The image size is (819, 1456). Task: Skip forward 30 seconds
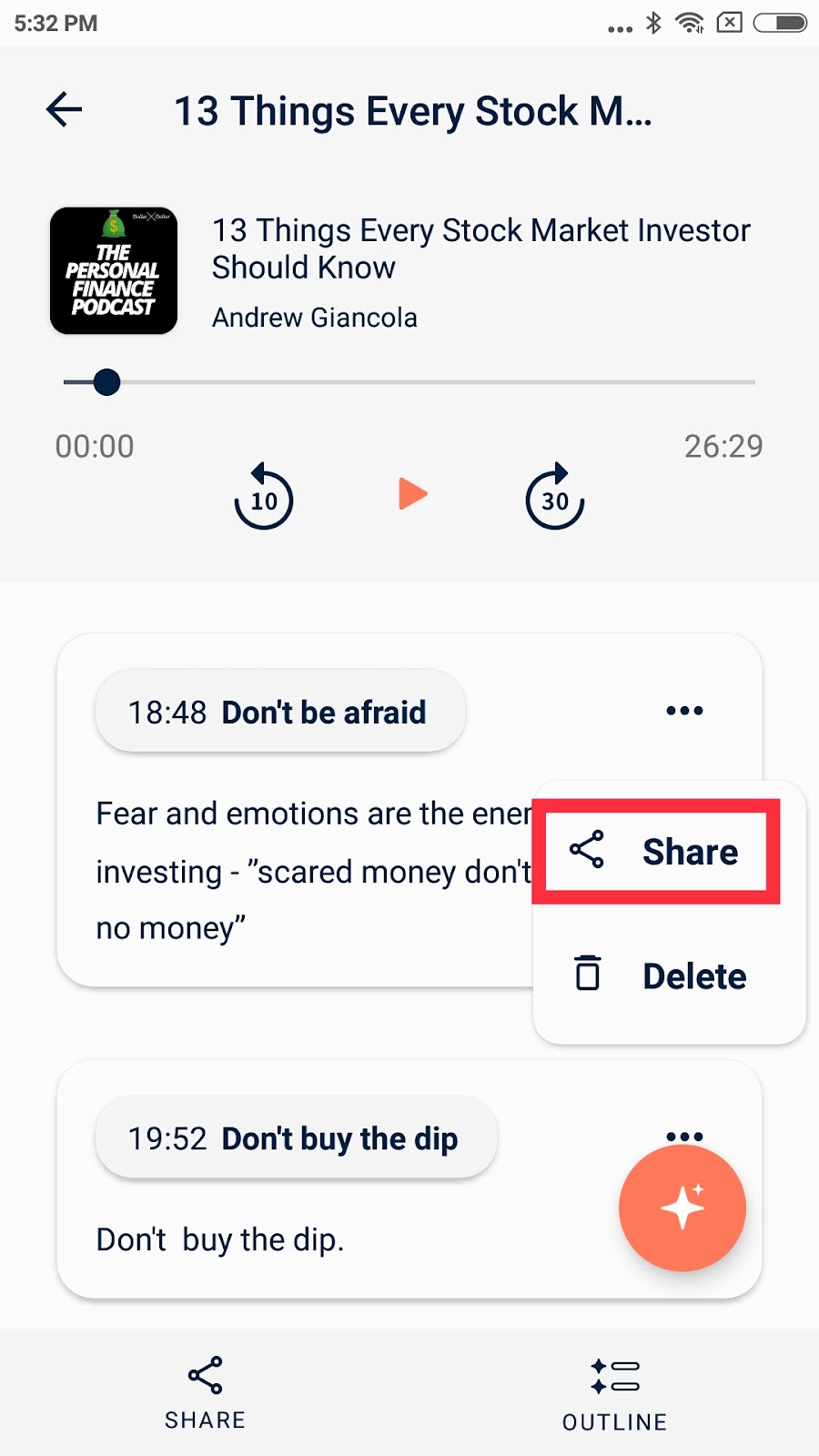click(x=555, y=496)
